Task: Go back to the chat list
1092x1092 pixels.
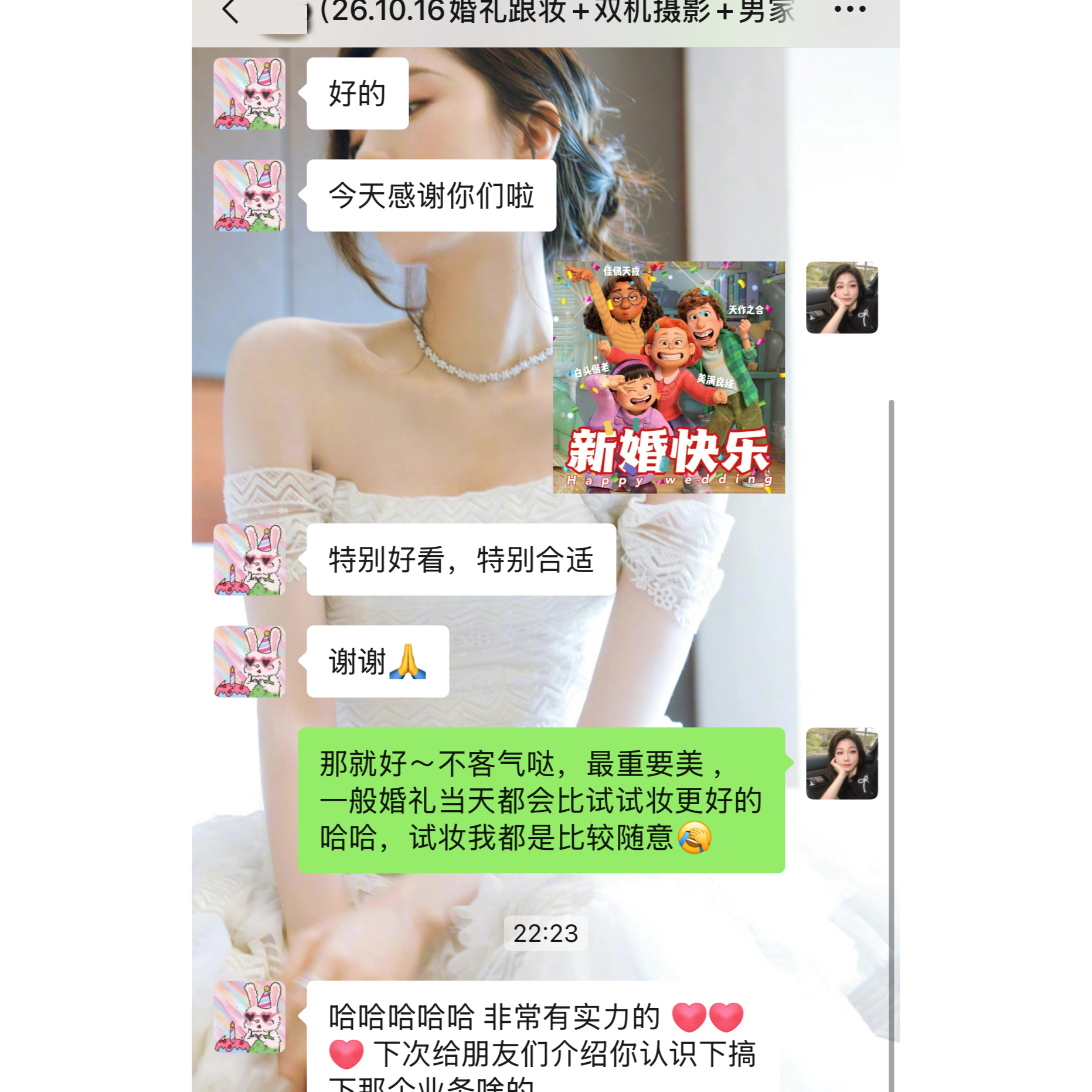Action: click(230, 12)
